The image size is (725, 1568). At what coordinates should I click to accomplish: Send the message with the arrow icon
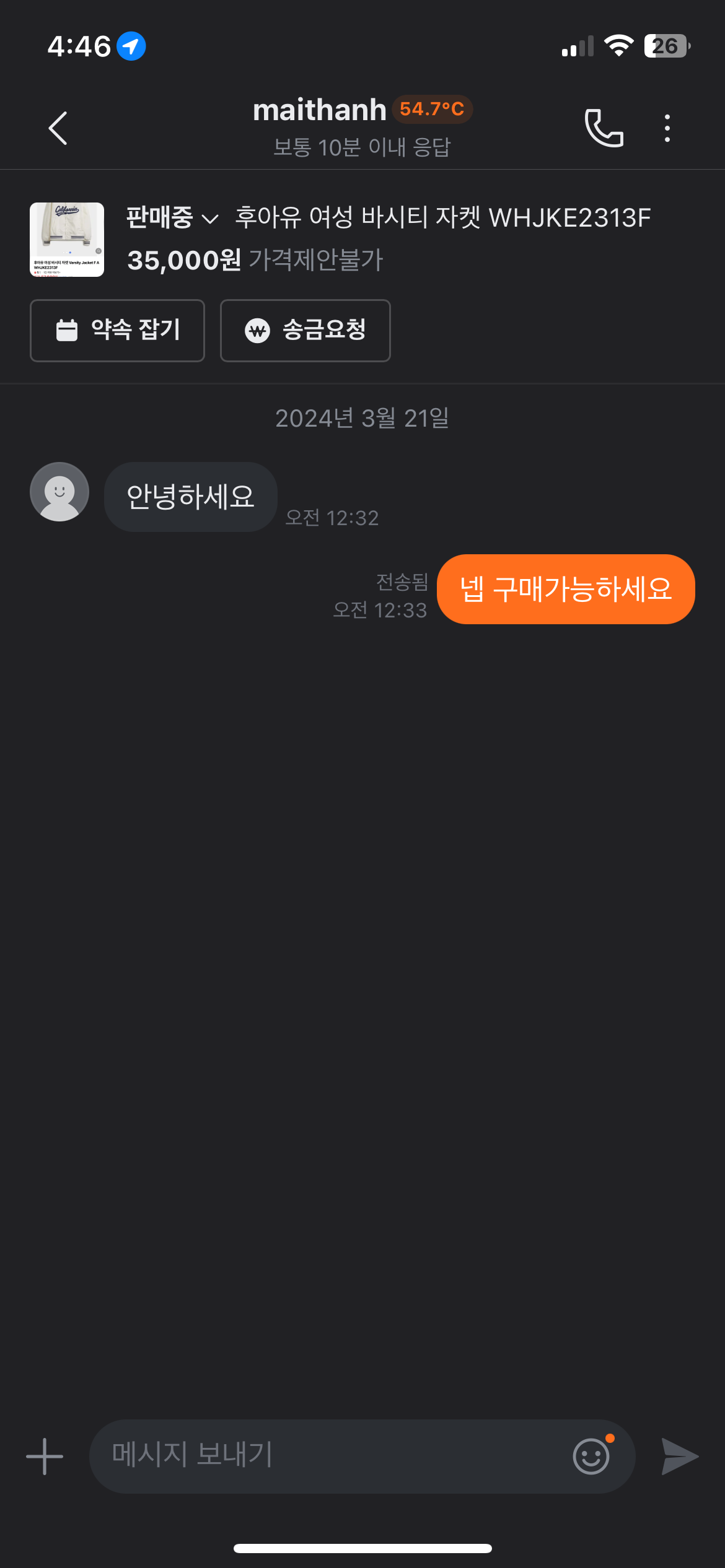click(680, 1456)
